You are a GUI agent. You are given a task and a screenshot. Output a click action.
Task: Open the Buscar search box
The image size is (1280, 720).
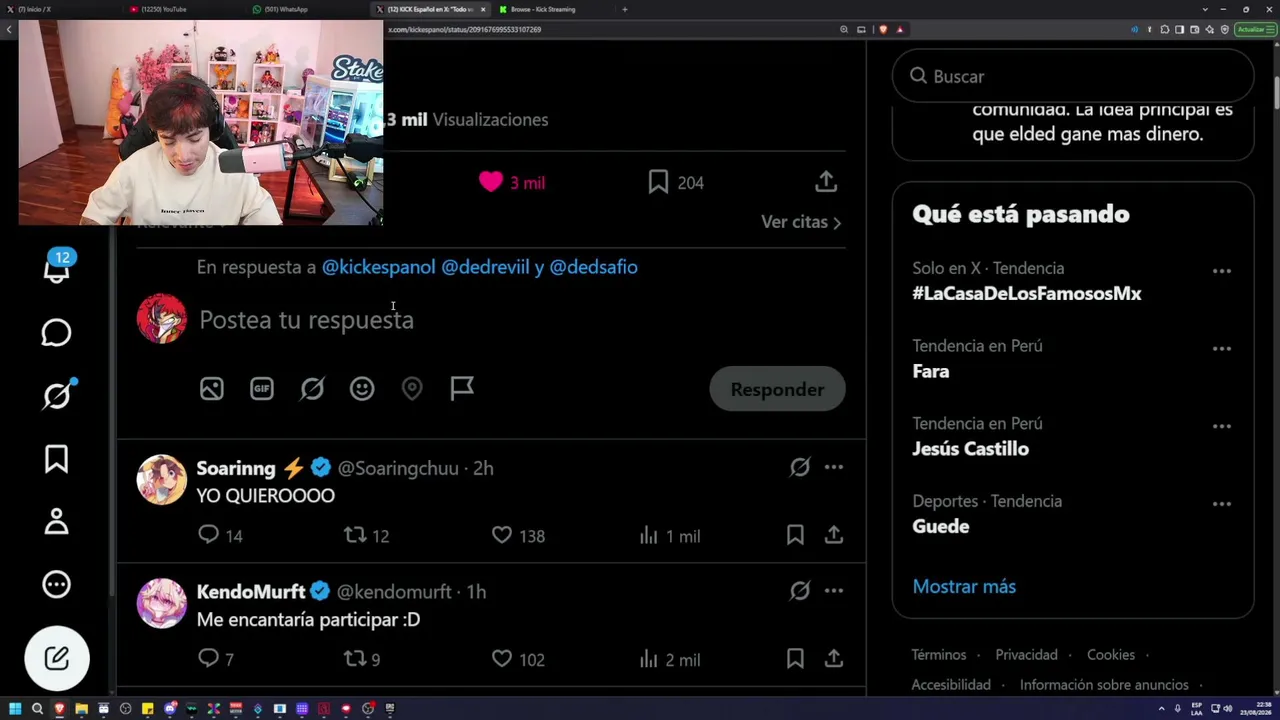pyautogui.click(x=1073, y=76)
